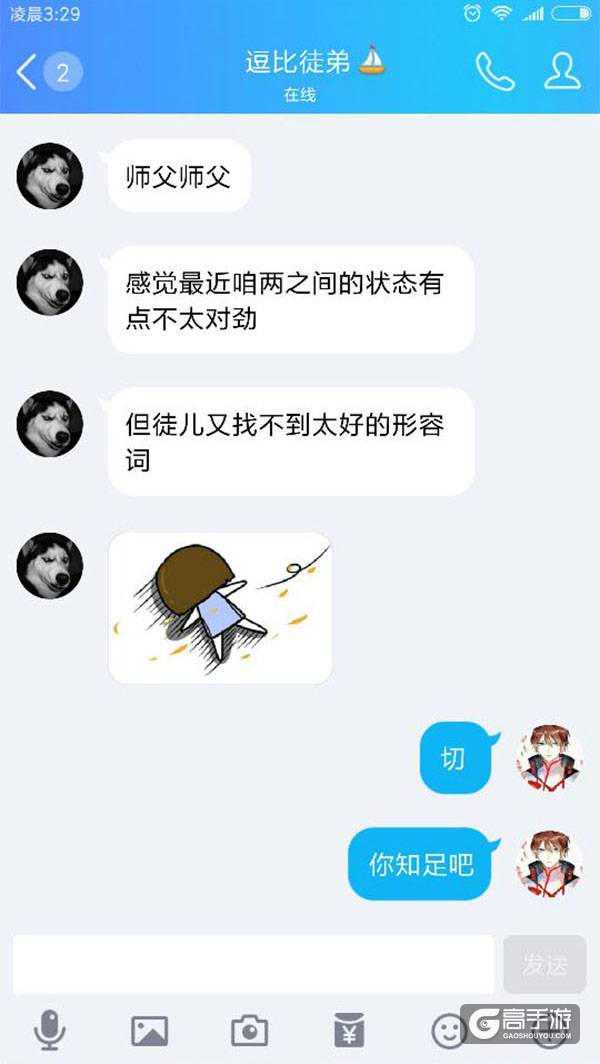Tap the message input field
Image resolution: width=600 pixels, height=1064 pixels.
(x=253, y=964)
